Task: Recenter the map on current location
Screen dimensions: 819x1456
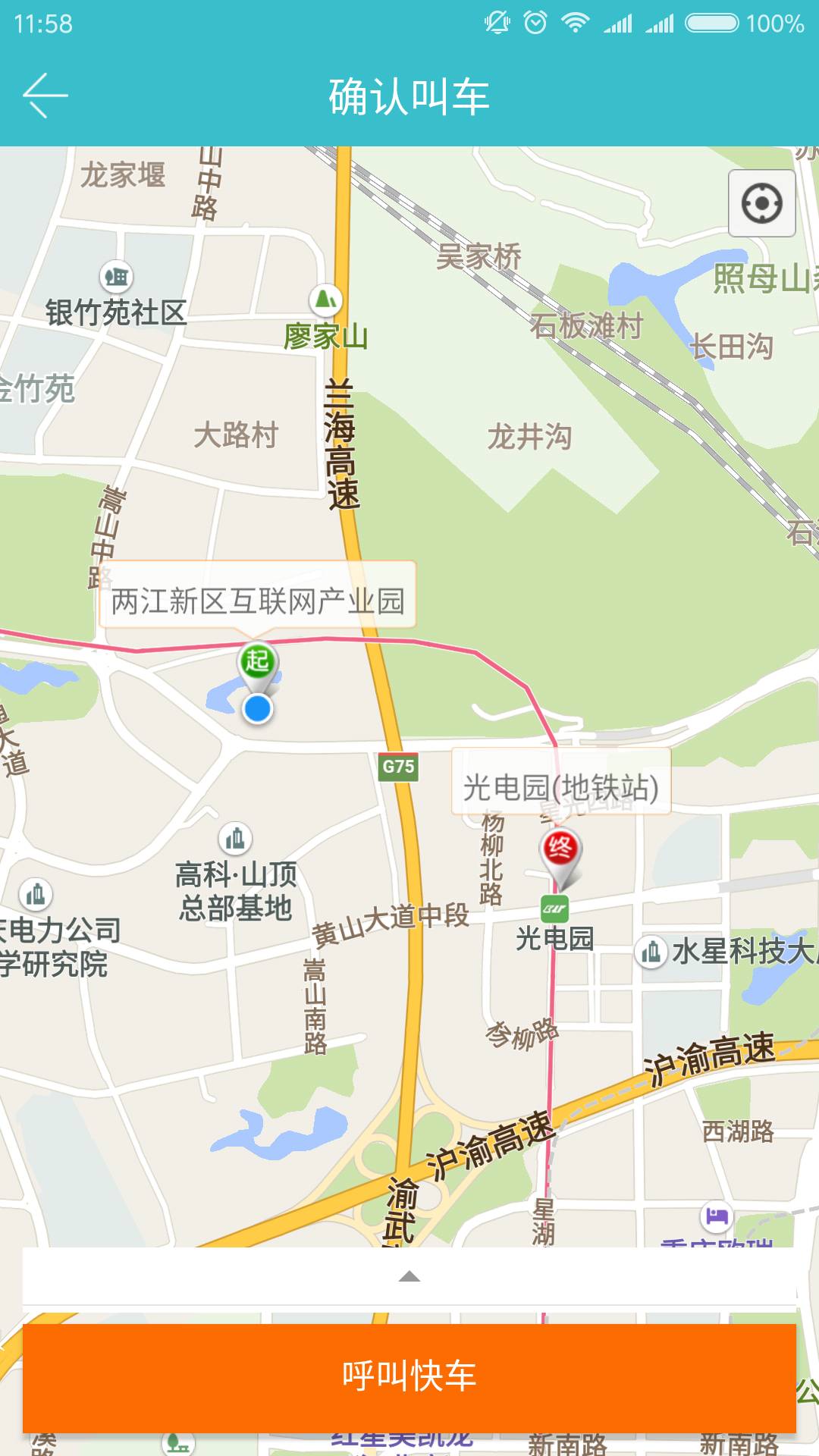Action: pyautogui.click(x=761, y=203)
